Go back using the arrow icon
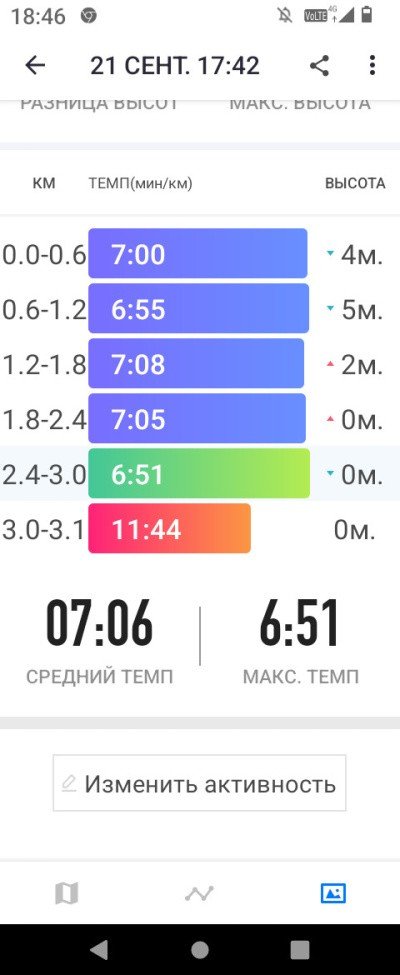 tap(35, 65)
